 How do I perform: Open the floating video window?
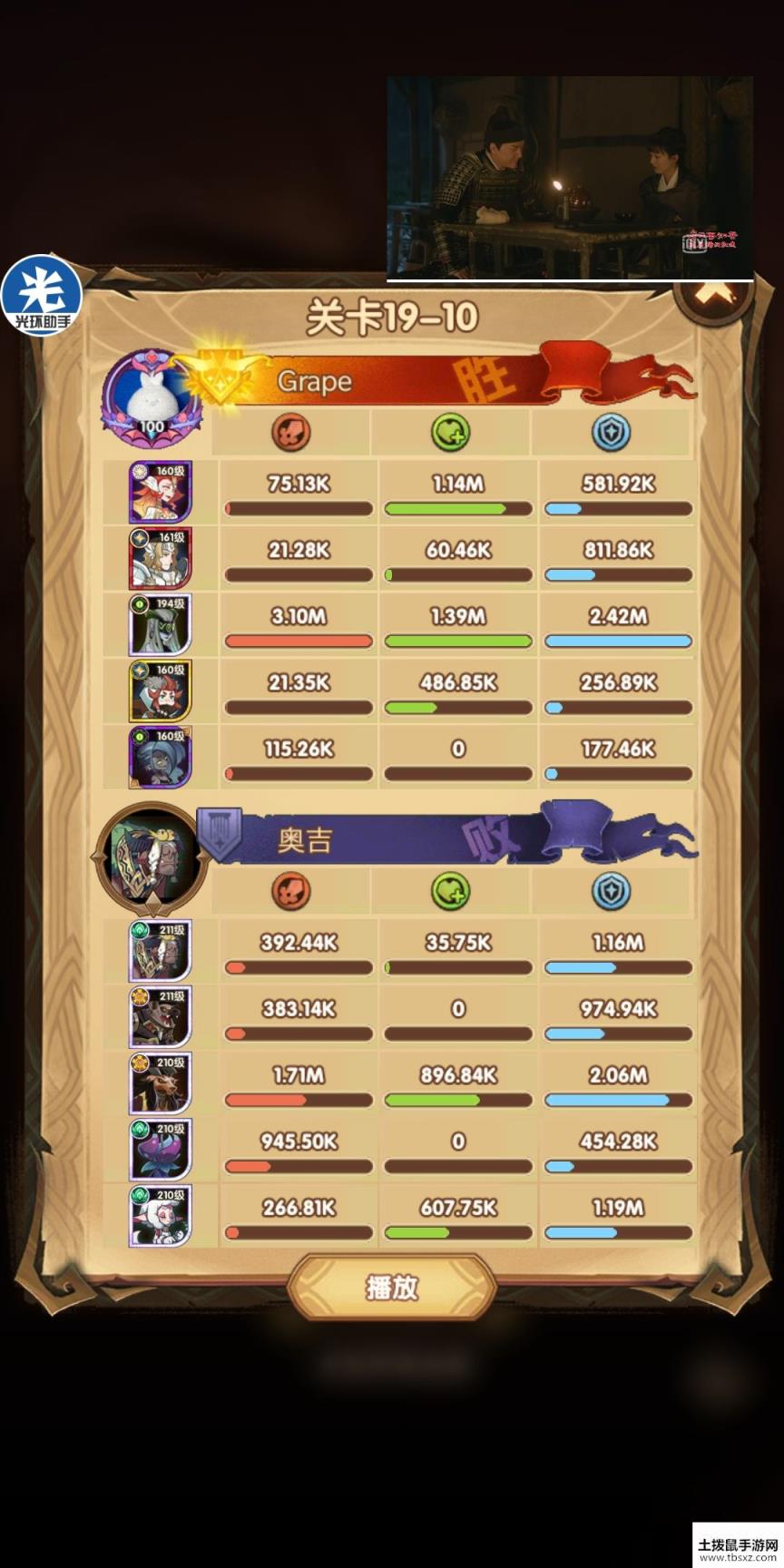click(x=570, y=178)
